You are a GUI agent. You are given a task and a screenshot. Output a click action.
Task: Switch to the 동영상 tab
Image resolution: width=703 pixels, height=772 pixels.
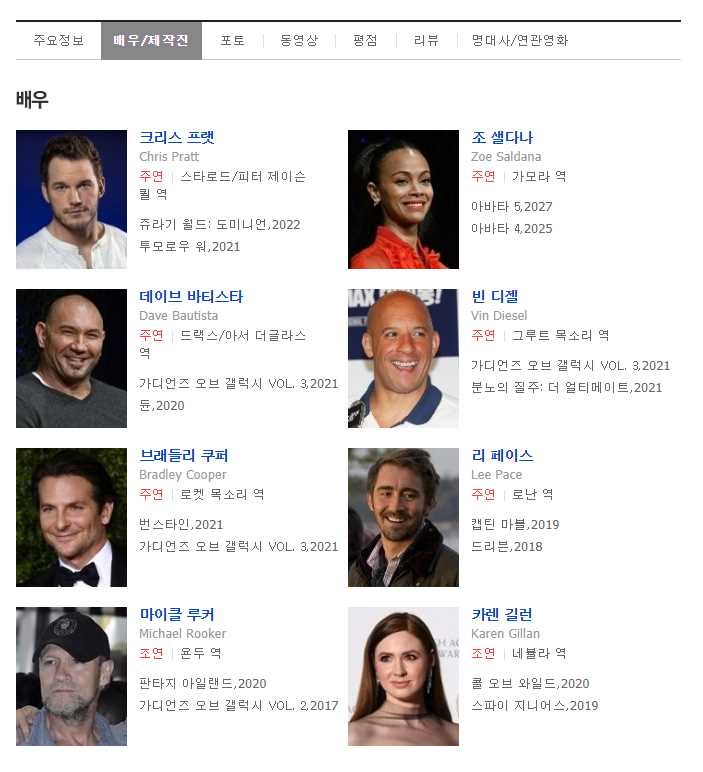(299, 41)
